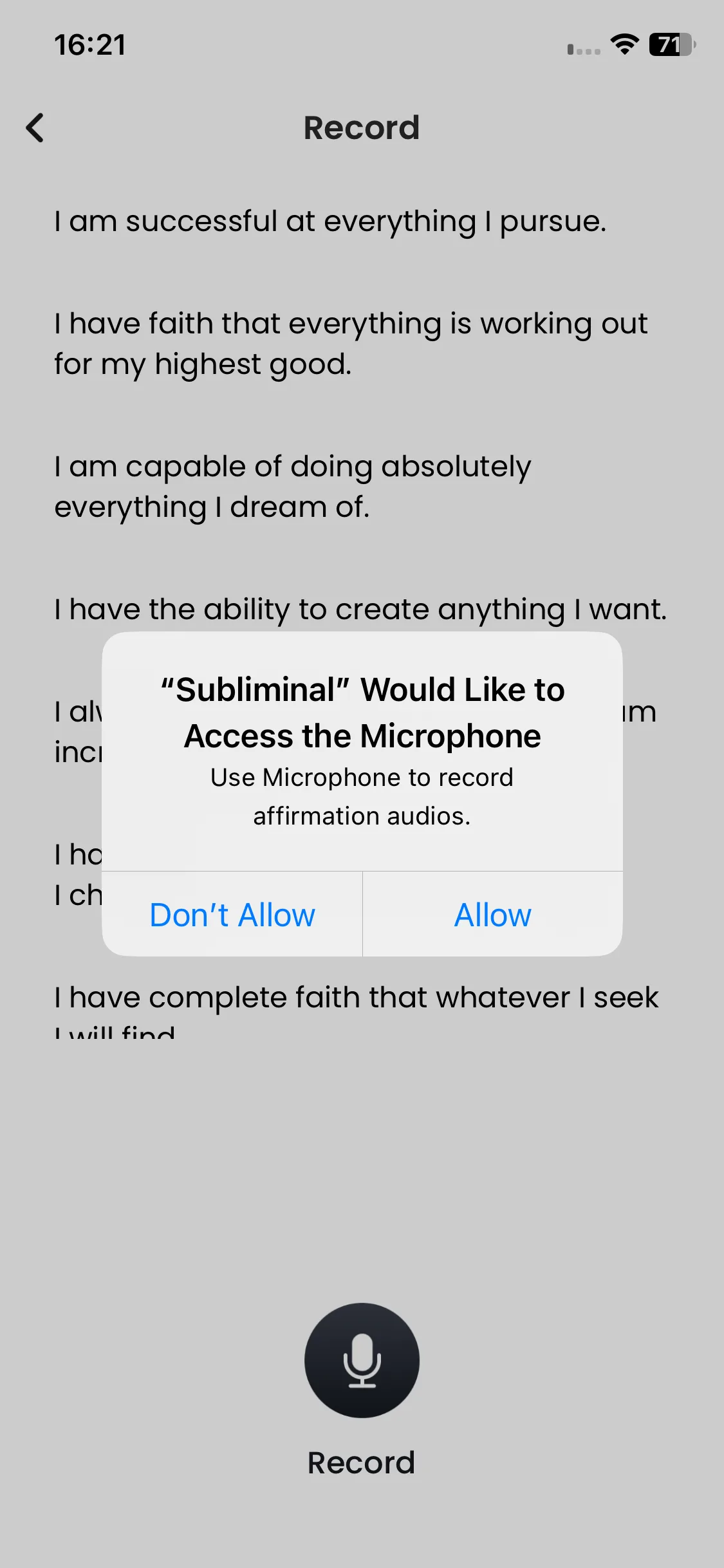The width and height of the screenshot is (724, 1568).
Task: Allow microphone access for Subliminal
Action: coord(492,915)
